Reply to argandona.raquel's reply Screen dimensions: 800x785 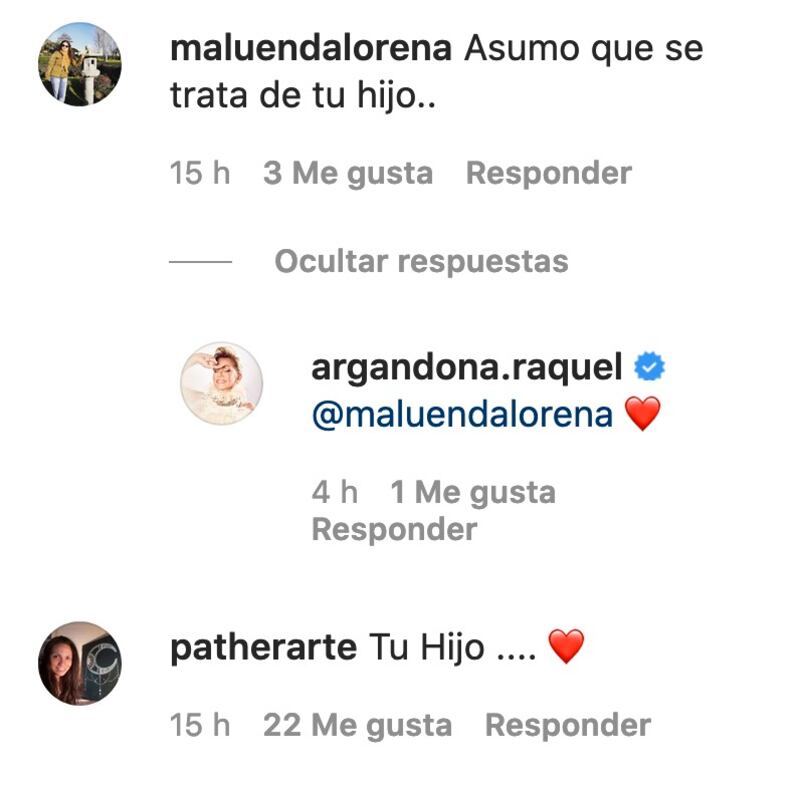[x=394, y=529]
